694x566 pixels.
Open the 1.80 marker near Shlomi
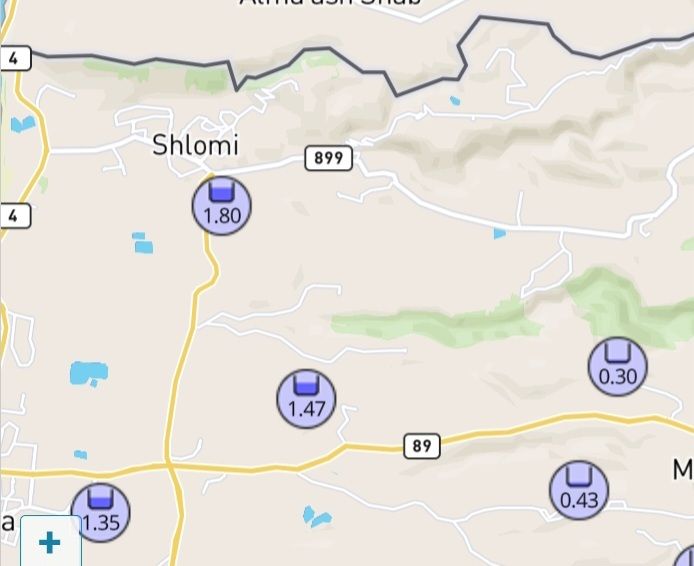[222, 206]
